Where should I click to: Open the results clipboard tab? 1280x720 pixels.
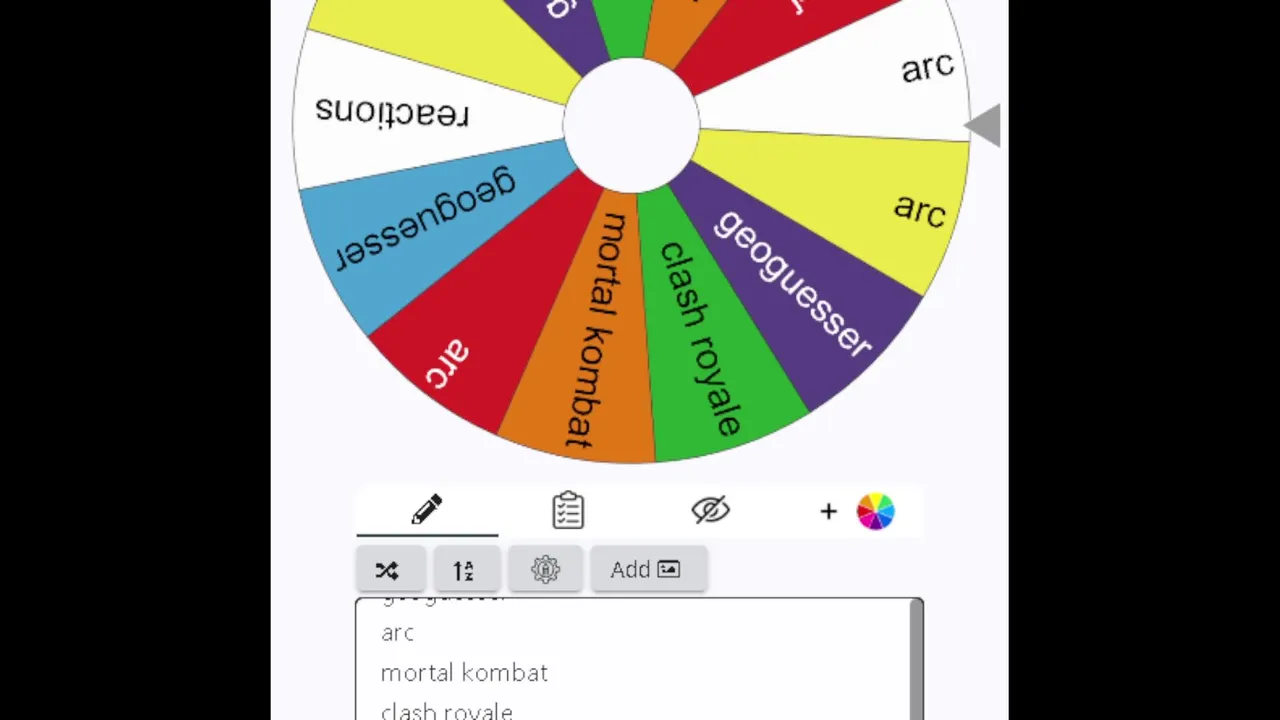568,511
